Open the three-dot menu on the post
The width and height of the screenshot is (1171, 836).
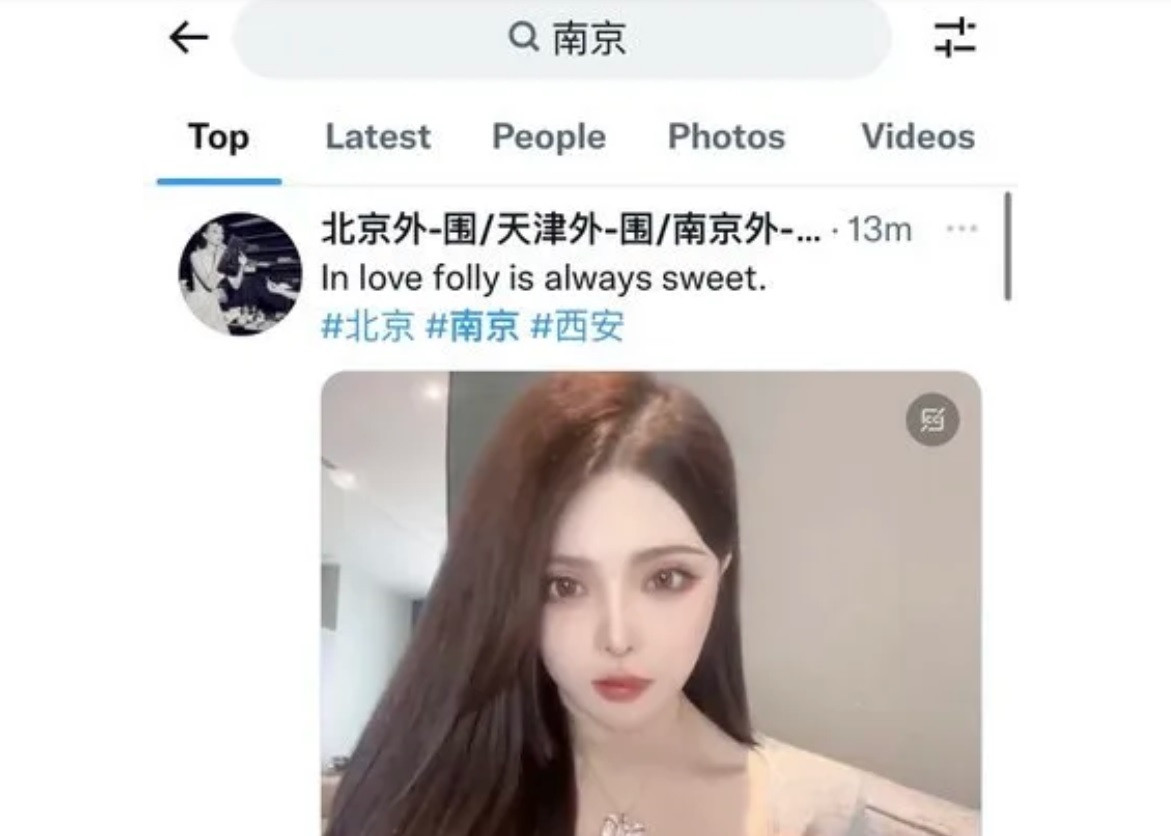(961, 230)
